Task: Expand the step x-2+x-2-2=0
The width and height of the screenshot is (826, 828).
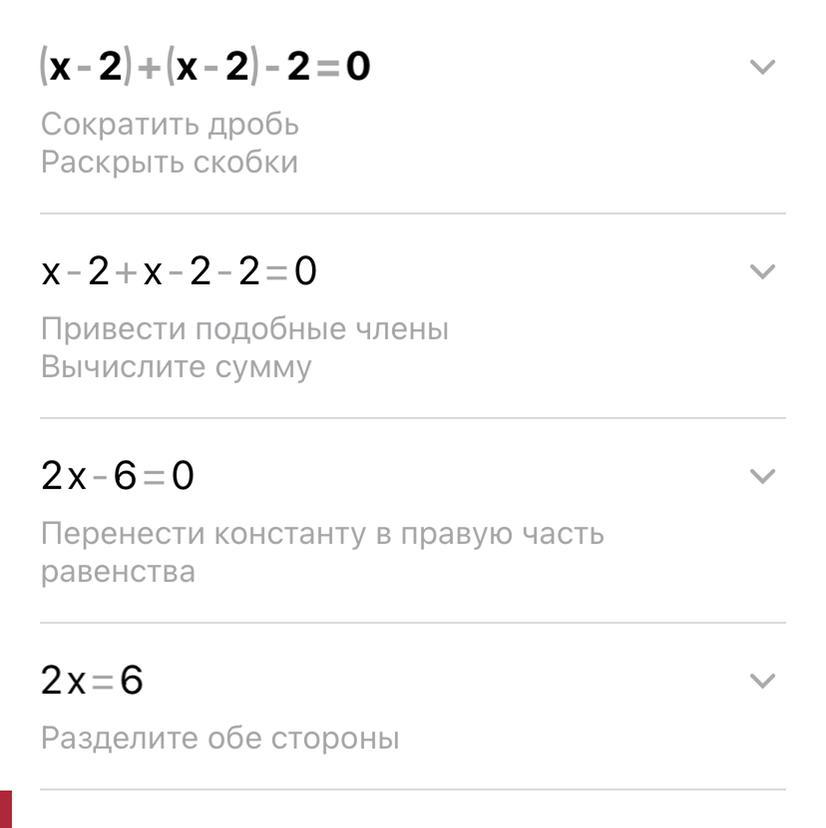Action: click(762, 272)
